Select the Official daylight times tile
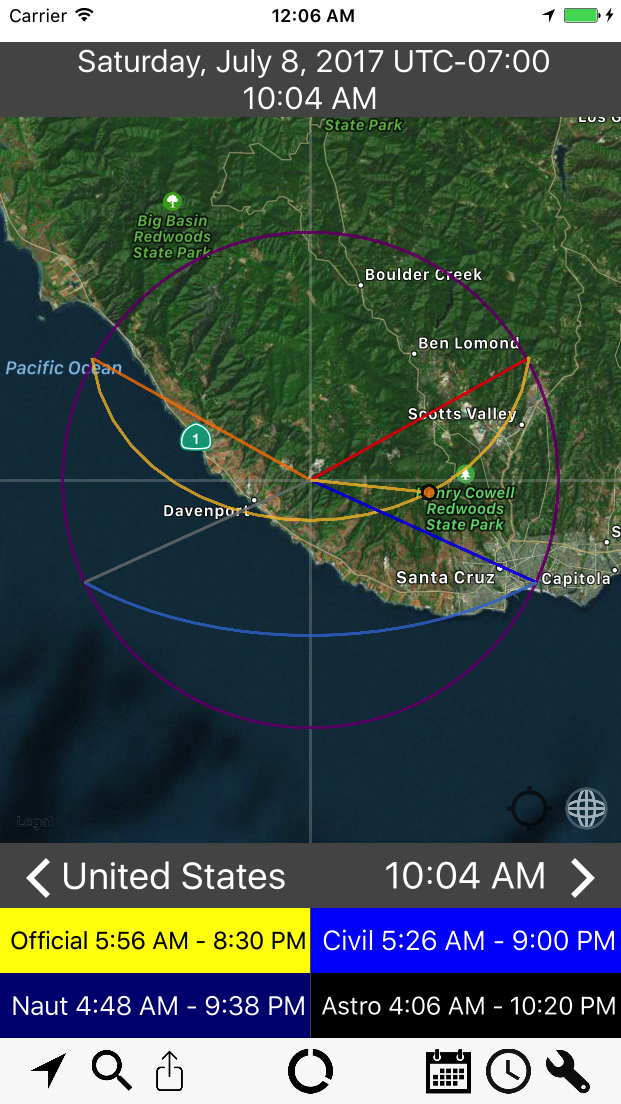This screenshot has width=621, height=1104. click(x=155, y=941)
